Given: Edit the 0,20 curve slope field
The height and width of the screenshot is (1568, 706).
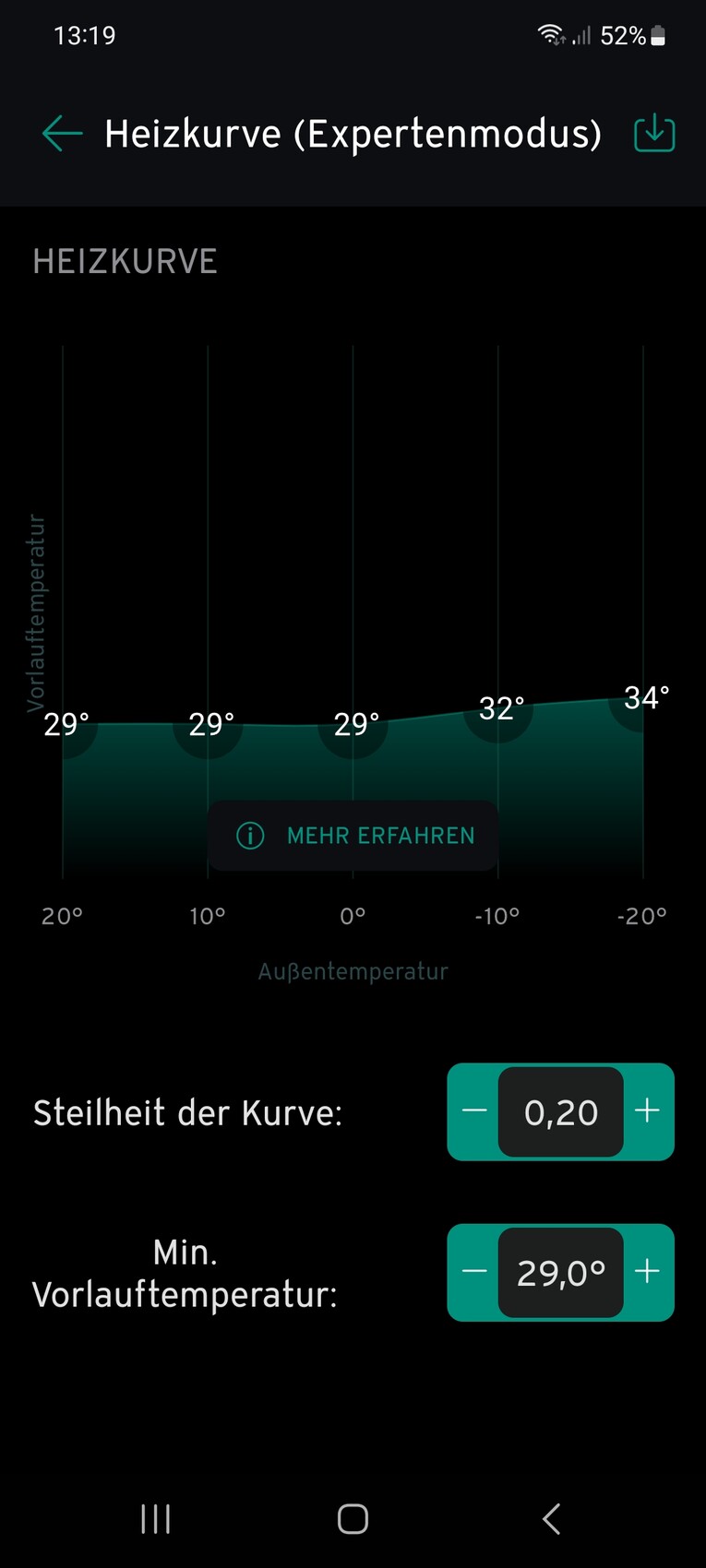Looking at the screenshot, I should pos(561,1111).
